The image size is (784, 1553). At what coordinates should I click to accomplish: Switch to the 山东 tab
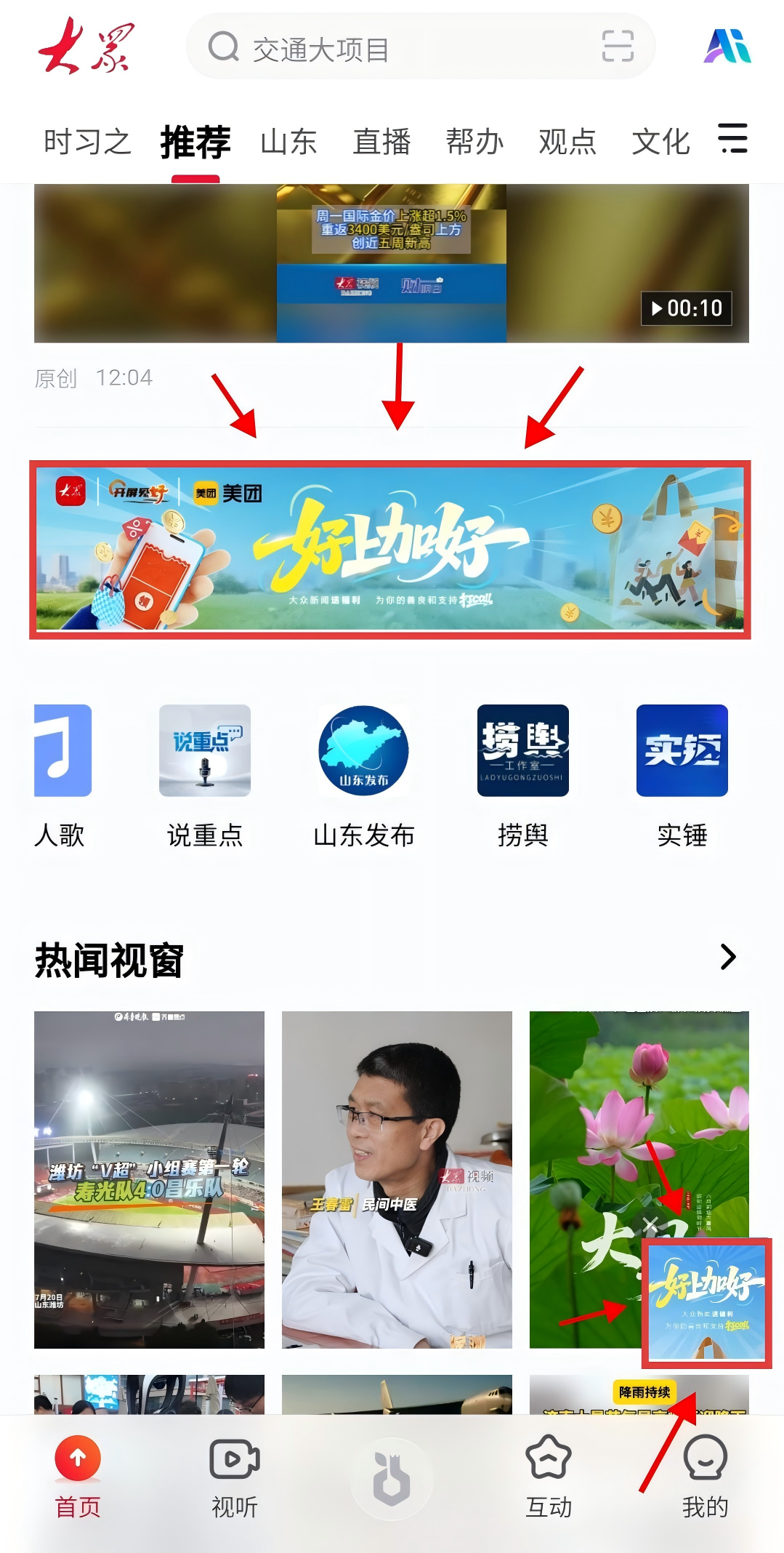288,142
